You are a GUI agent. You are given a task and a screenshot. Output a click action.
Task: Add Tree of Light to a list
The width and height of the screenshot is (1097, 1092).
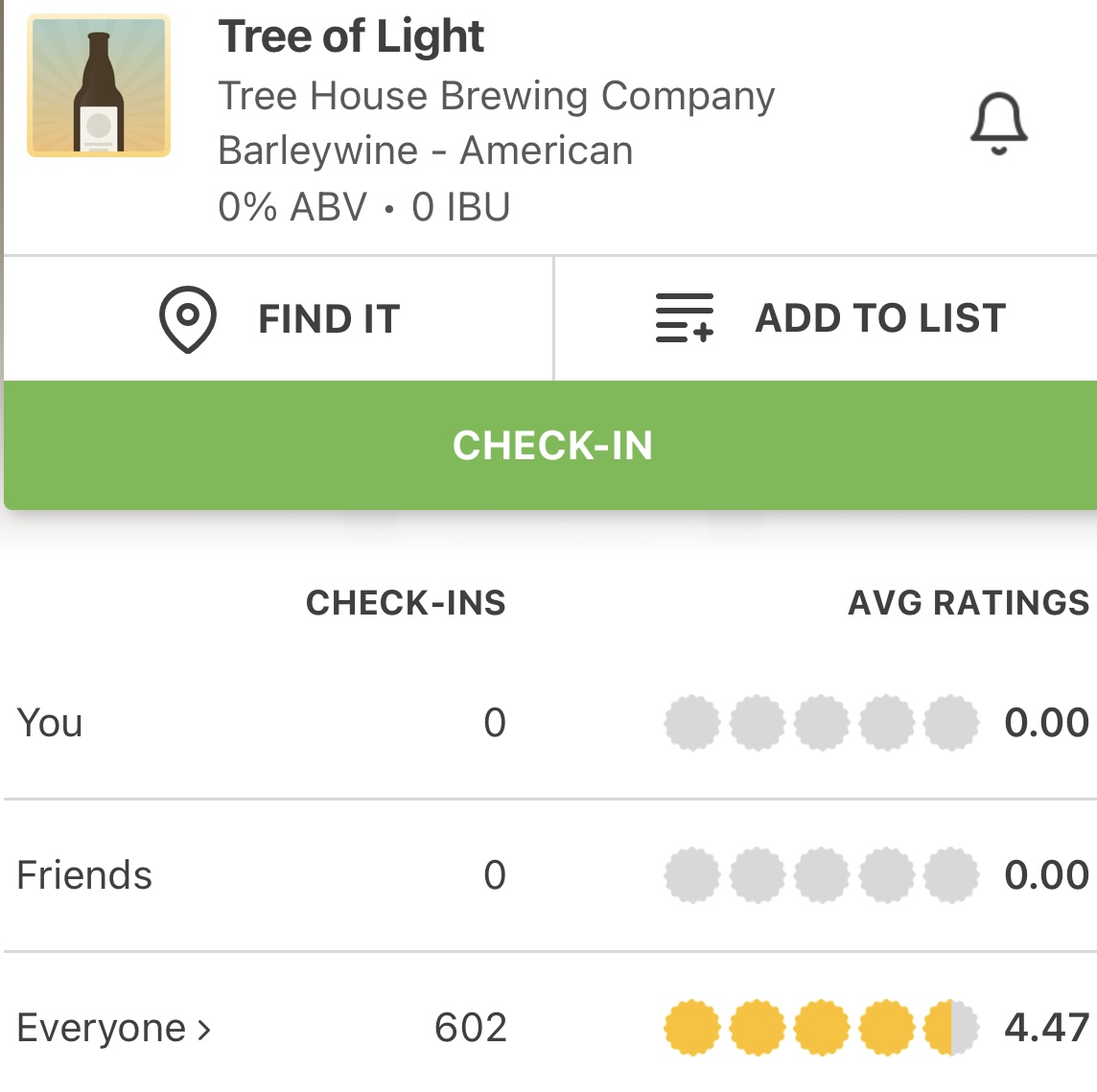pyautogui.click(x=829, y=319)
